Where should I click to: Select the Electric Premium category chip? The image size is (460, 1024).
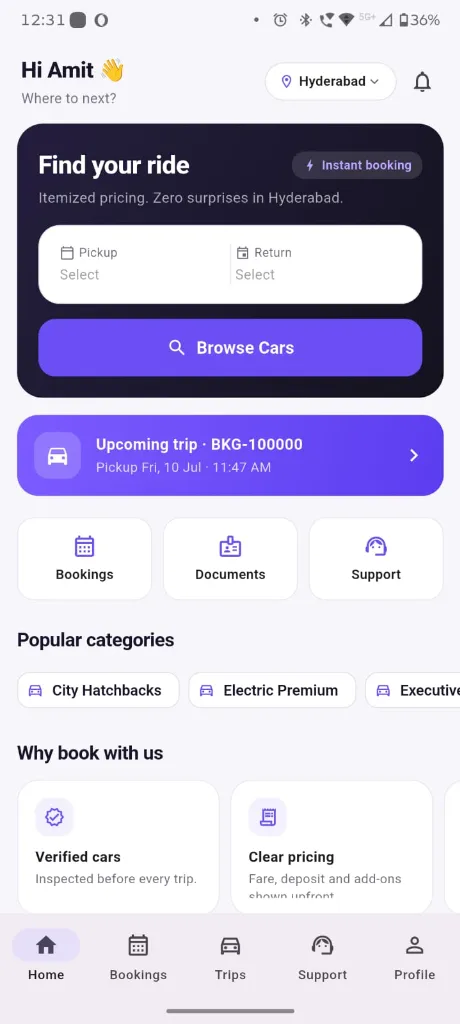[272, 690]
